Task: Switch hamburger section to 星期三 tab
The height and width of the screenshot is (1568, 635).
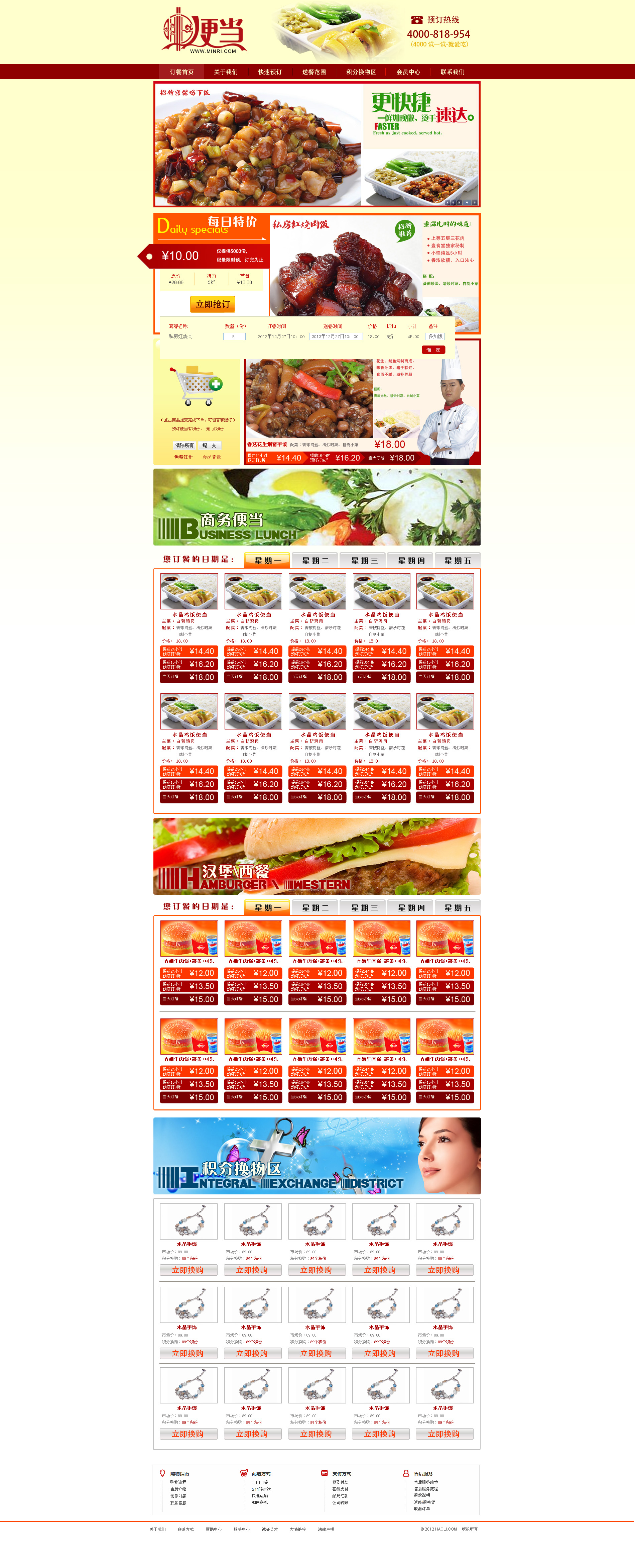Action: click(364, 907)
